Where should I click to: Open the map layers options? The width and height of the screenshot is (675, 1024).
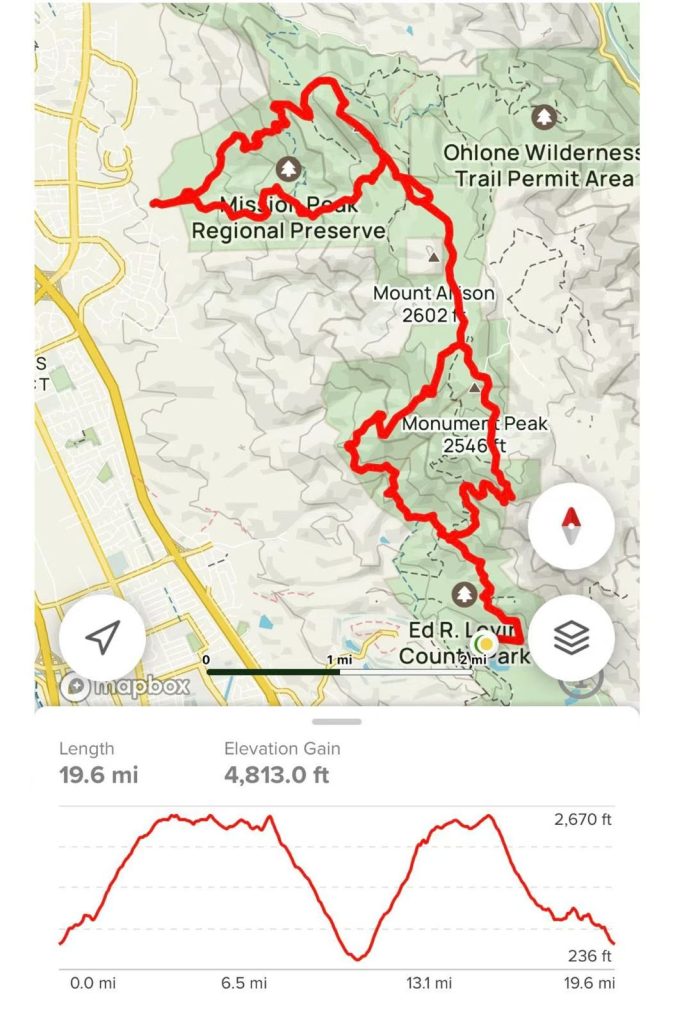tap(570, 637)
